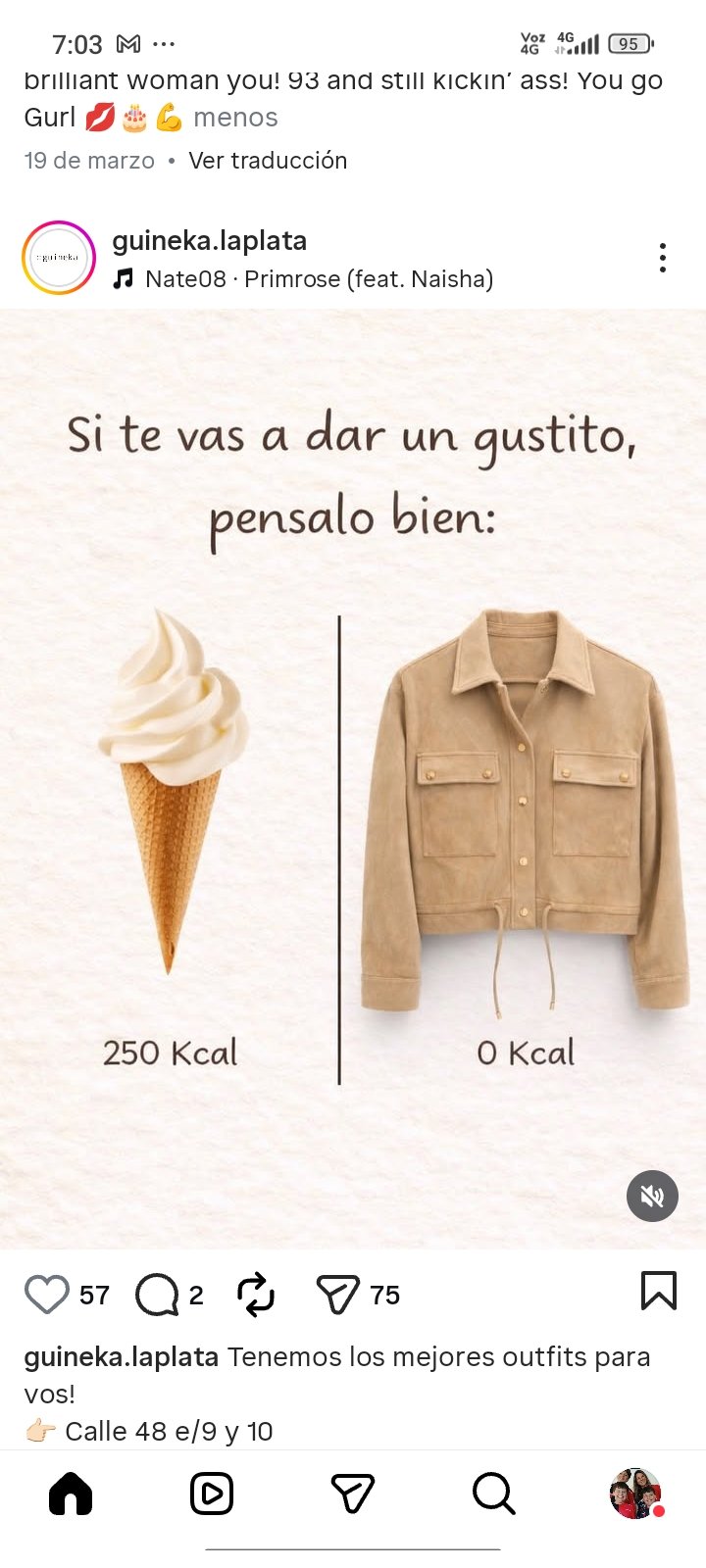
Task: Share the post via send icon
Action: click(337, 1295)
